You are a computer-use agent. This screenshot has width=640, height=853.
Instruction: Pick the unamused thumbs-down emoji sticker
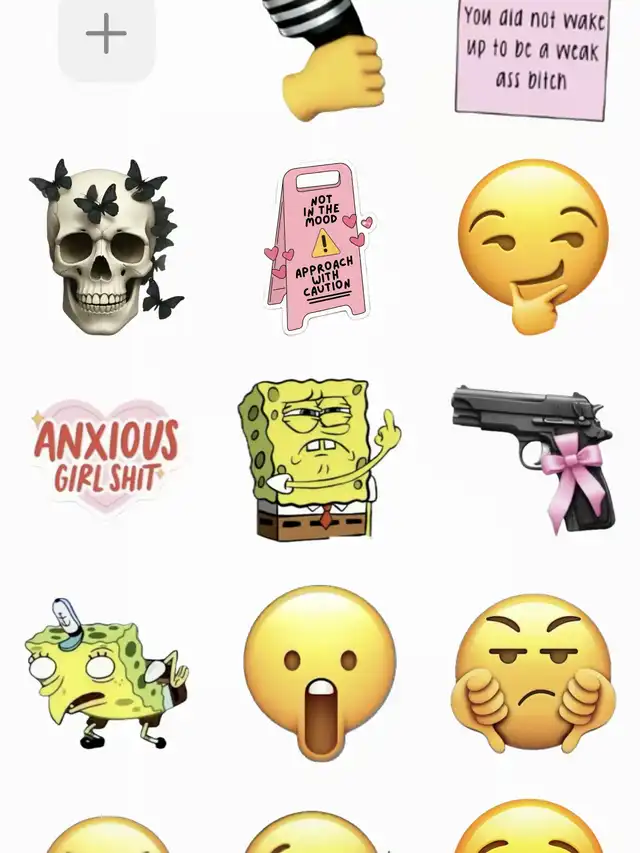[x=533, y=672]
